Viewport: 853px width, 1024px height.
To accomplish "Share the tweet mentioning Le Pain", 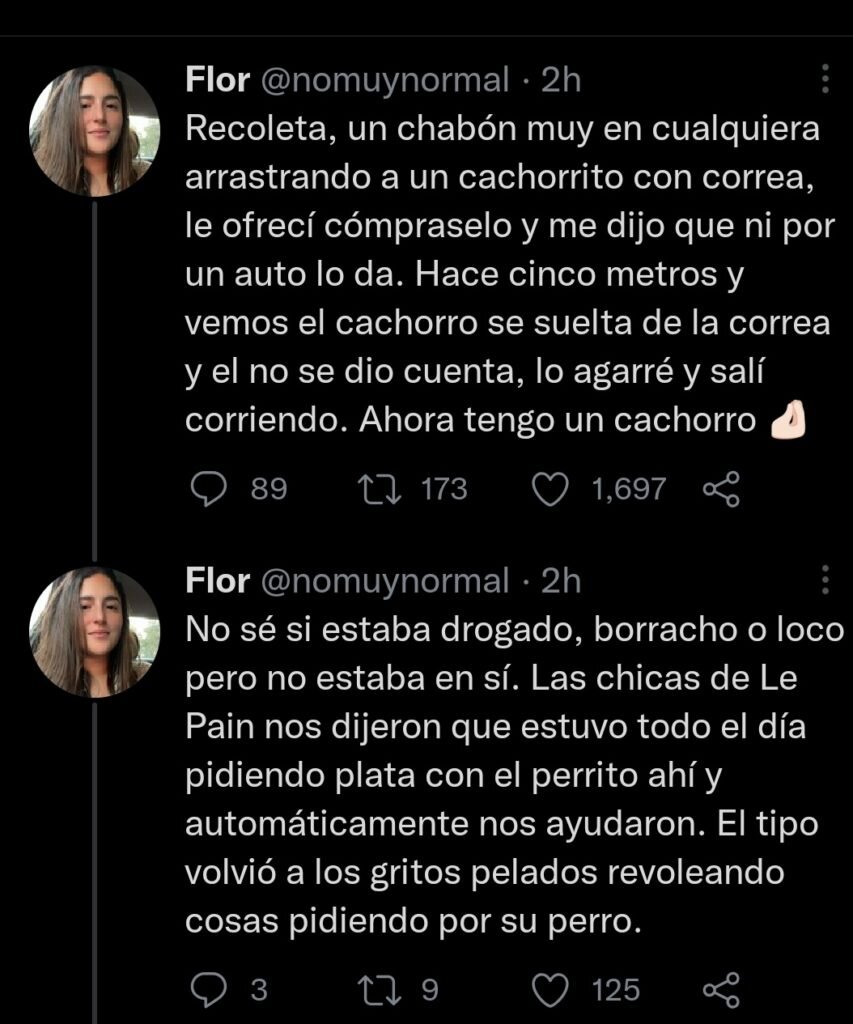I will (721, 990).
